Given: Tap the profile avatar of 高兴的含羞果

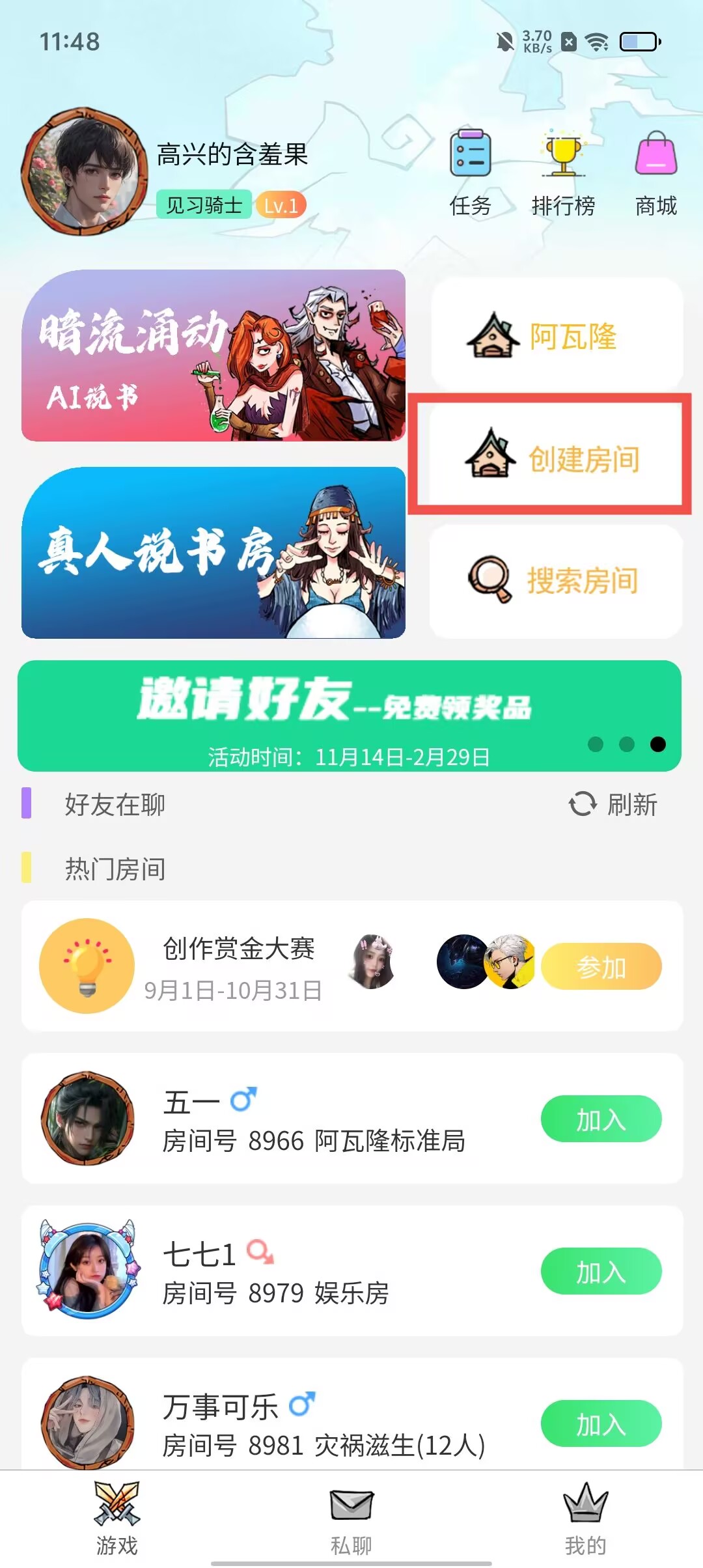Looking at the screenshot, I should point(83,172).
